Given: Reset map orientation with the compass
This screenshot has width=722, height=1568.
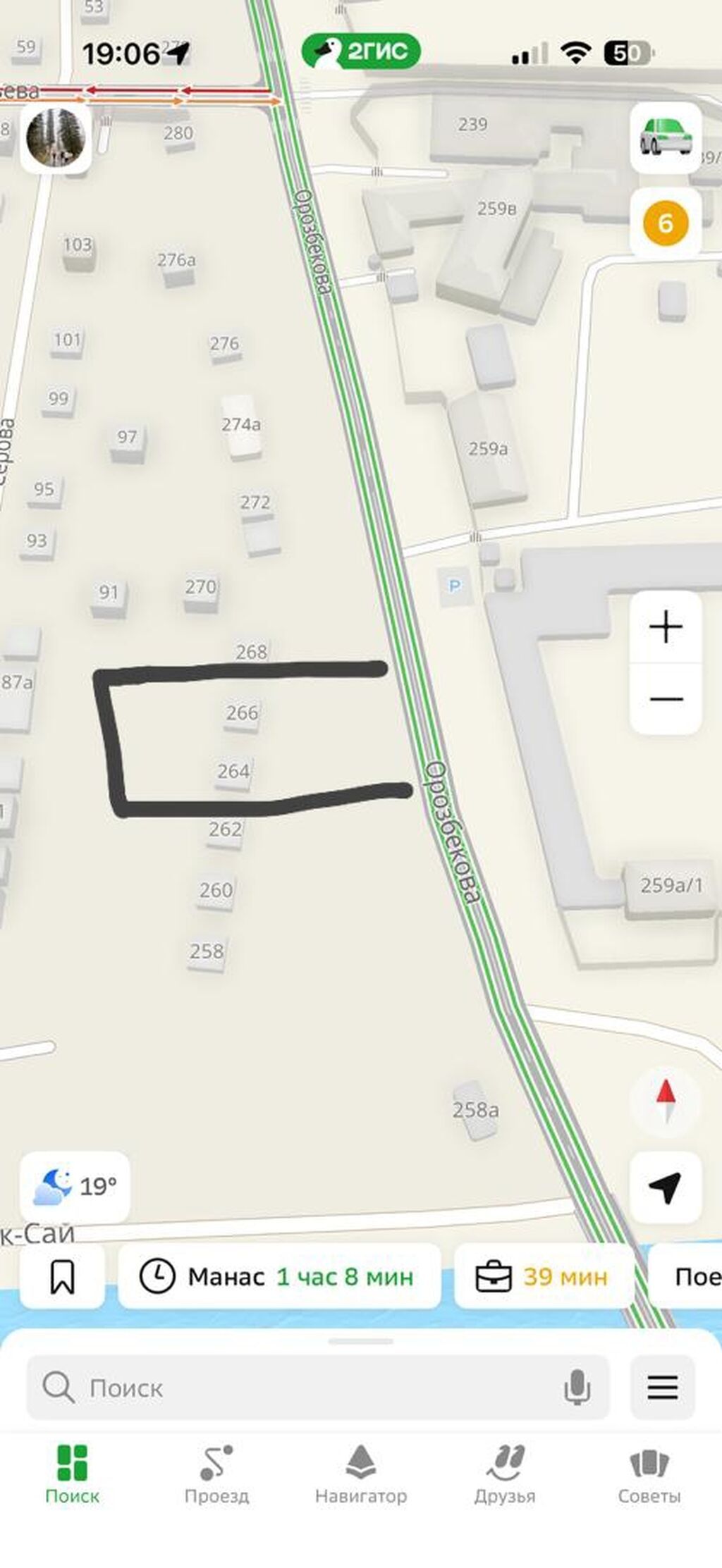Looking at the screenshot, I should [666, 1101].
